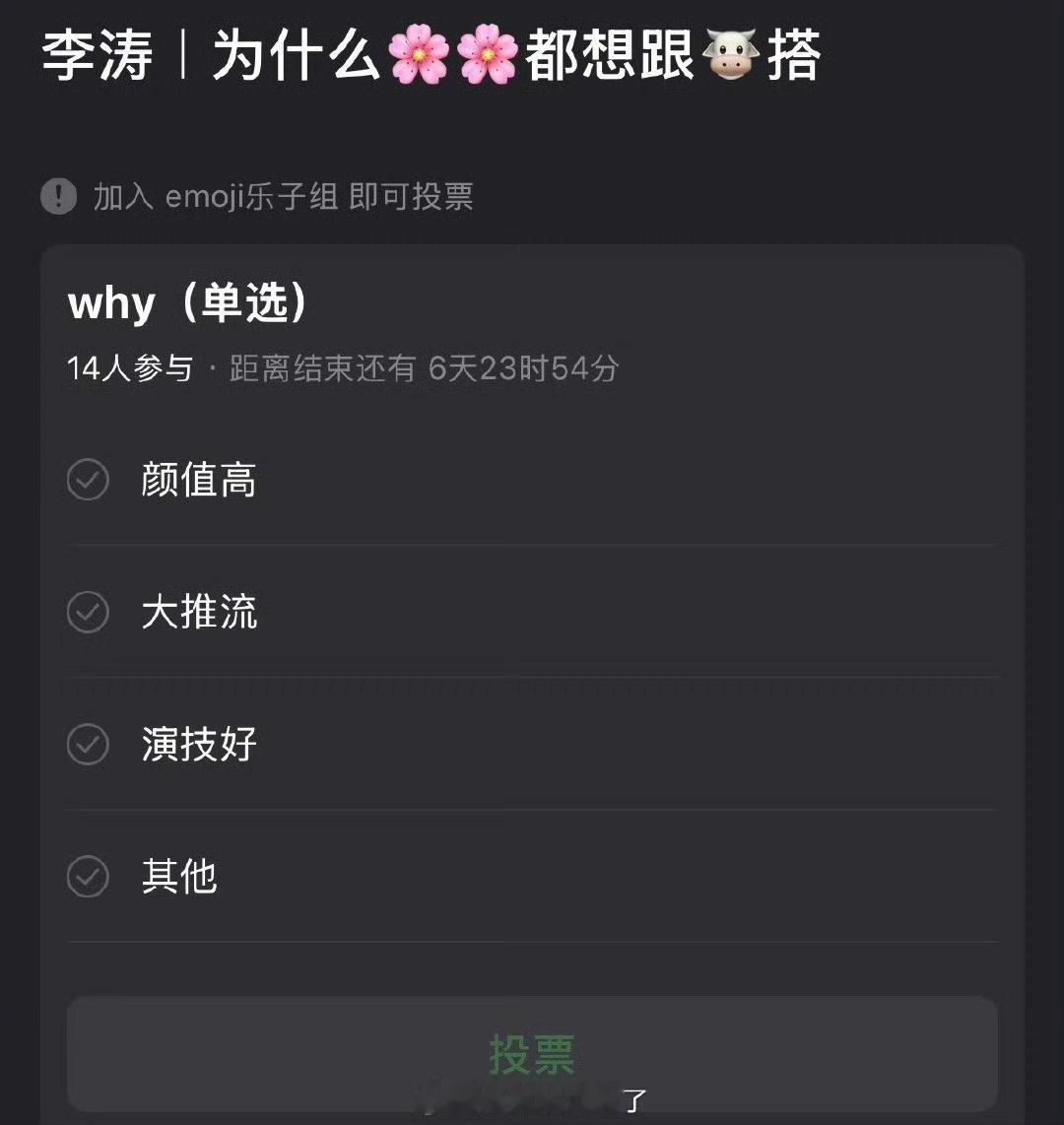The width and height of the screenshot is (1064, 1125).
Task: Select the 颜值高 poll option
Action: 199,480
